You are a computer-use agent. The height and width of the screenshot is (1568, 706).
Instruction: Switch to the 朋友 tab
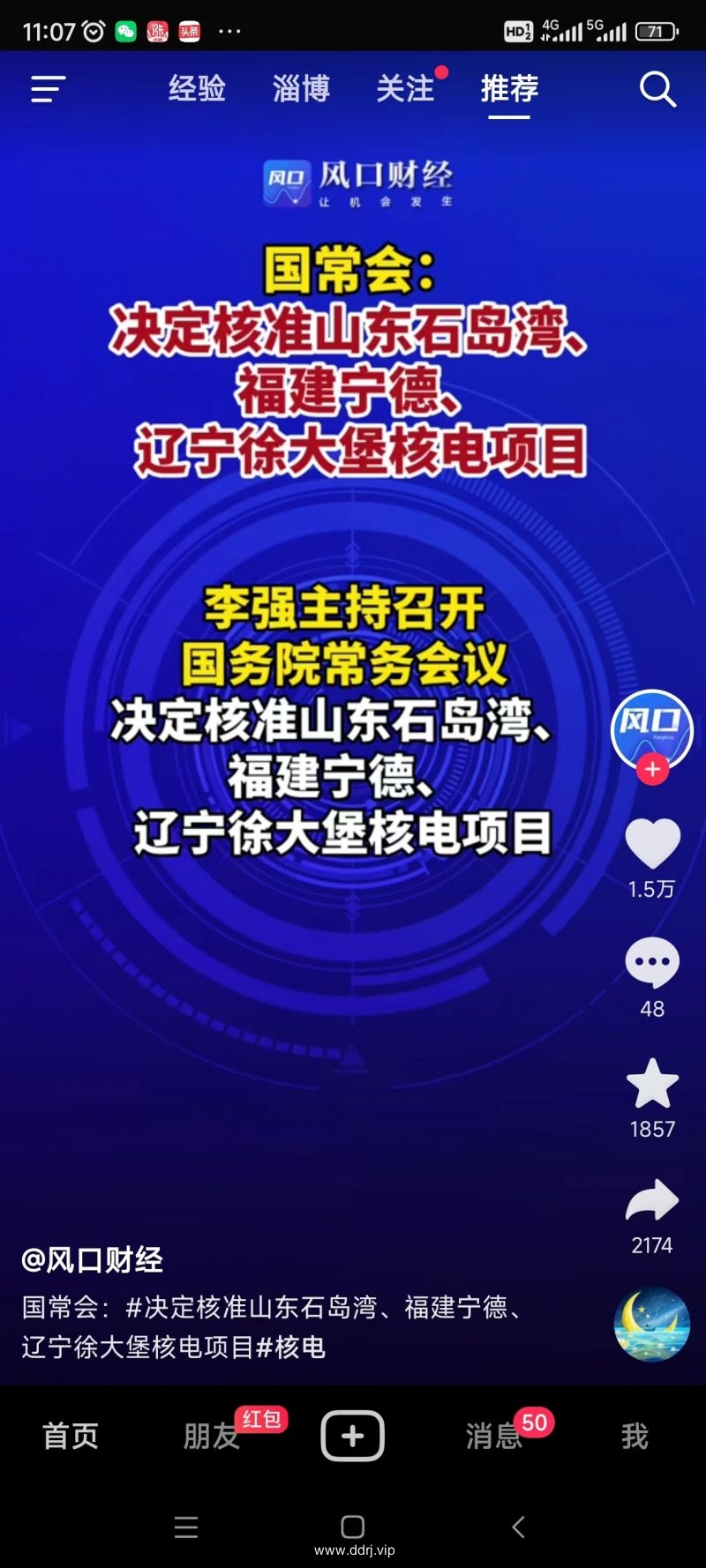point(212,1437)
